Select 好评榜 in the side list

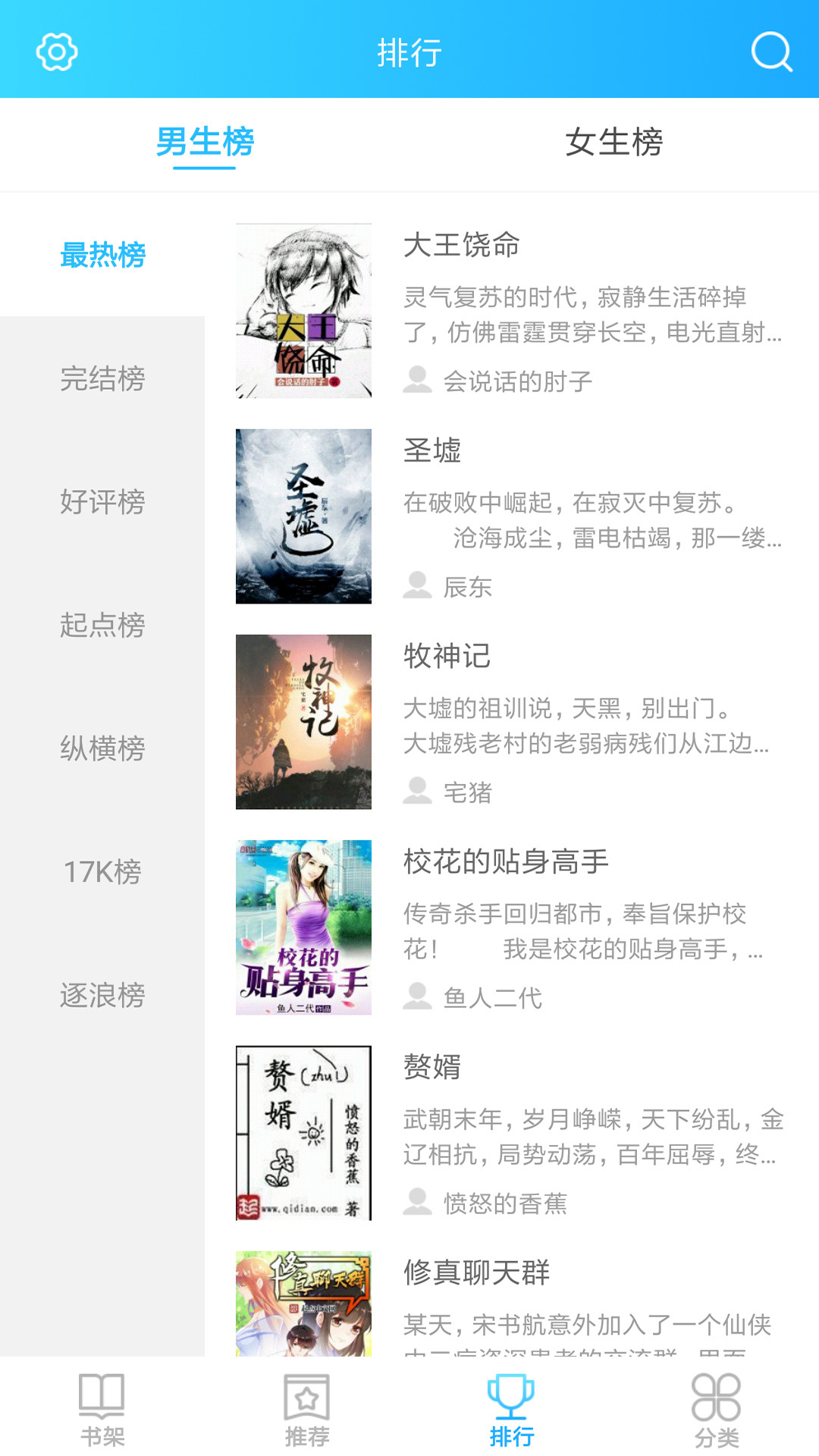point(102,502)
